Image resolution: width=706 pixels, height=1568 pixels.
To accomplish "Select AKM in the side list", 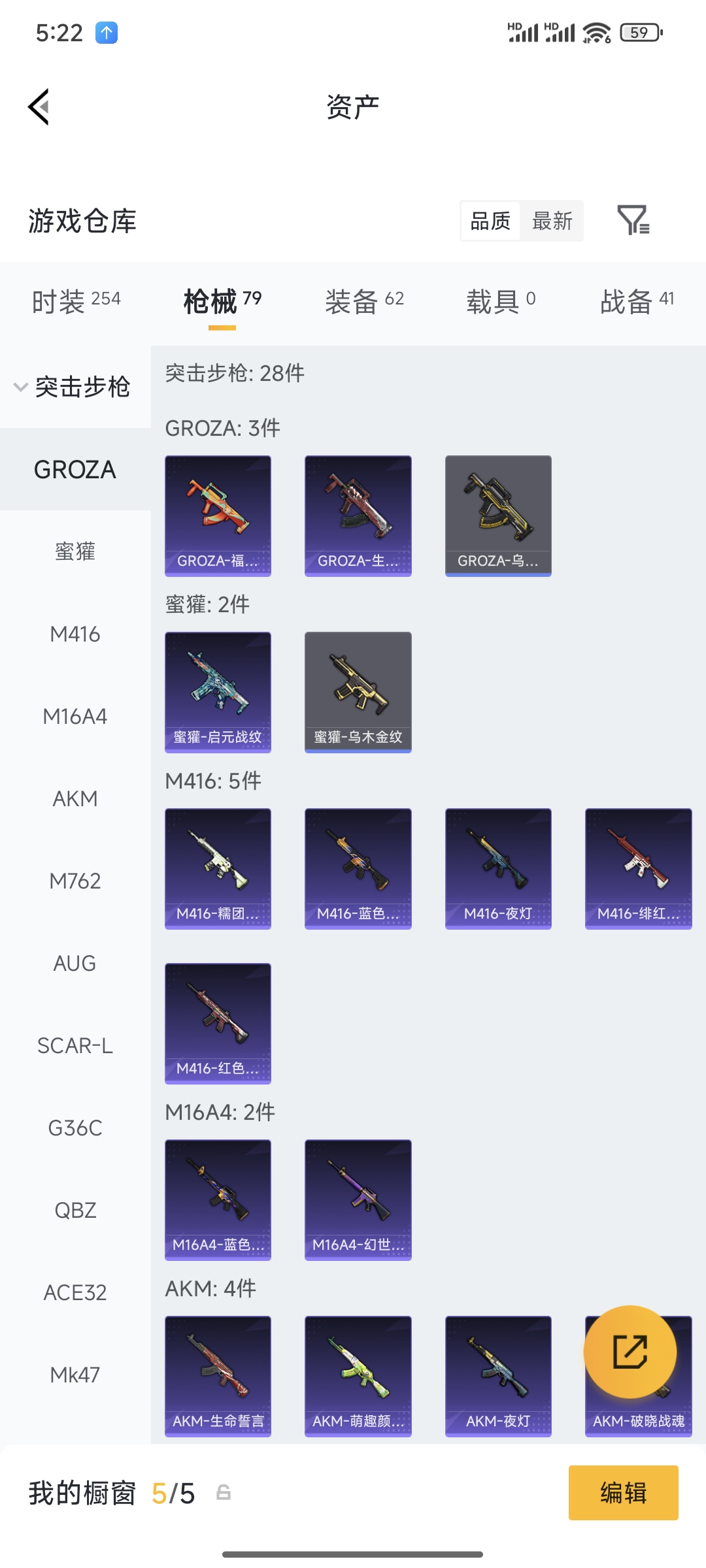I will [75, 798].
